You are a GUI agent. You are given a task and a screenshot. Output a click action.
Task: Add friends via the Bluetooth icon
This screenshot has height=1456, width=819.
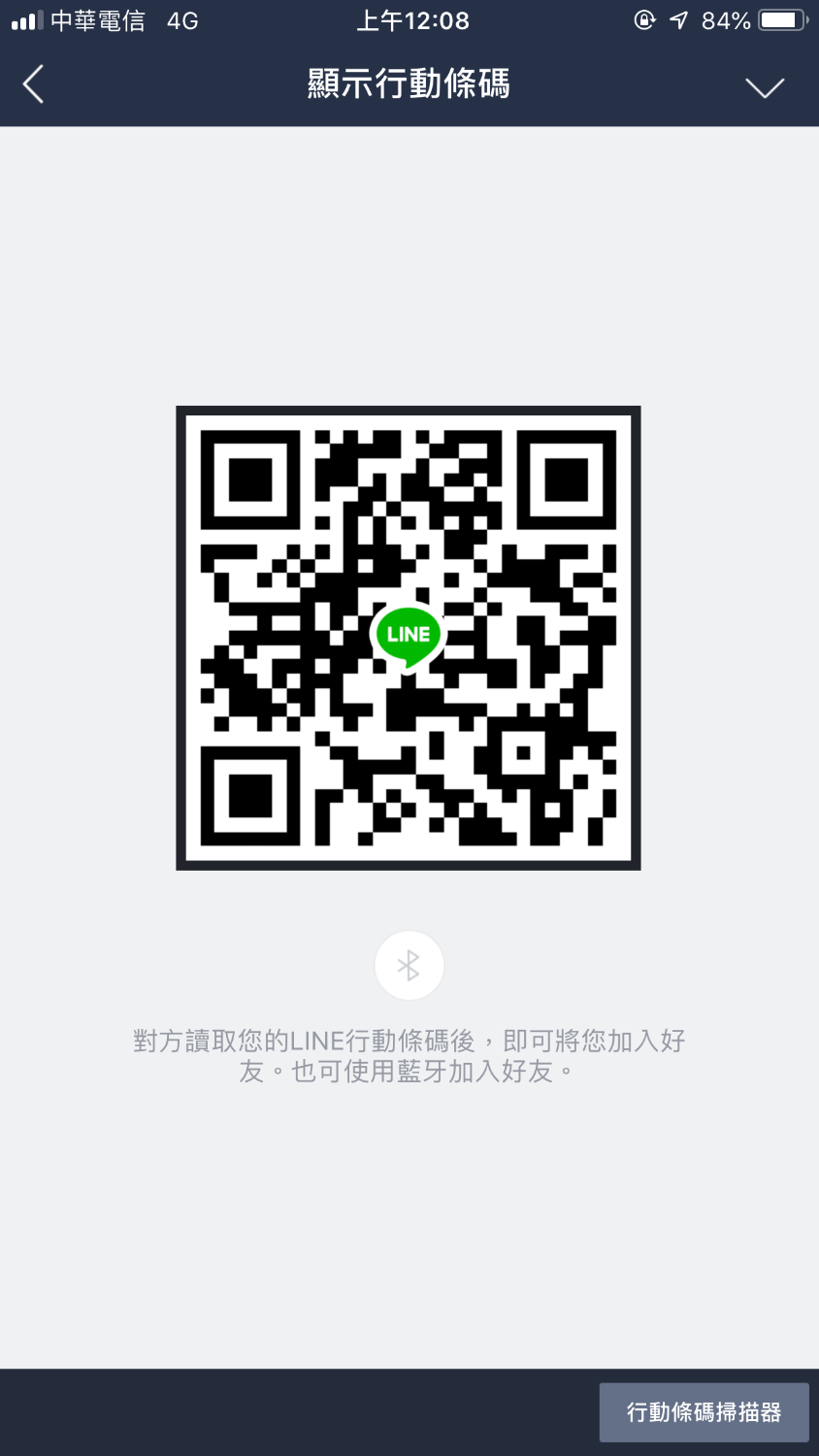[x=409, y=966]
